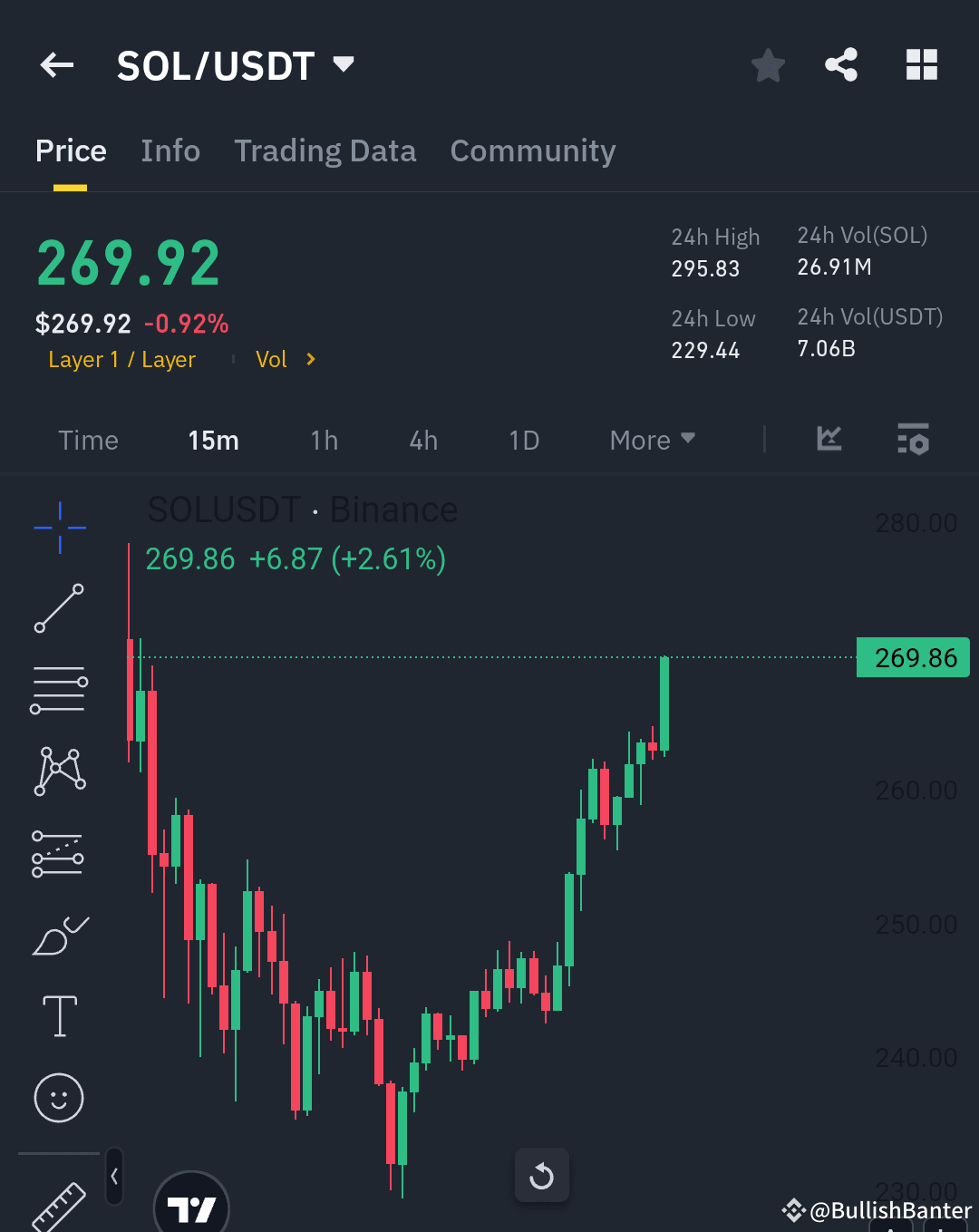Image resolution: width=979 pixels, height=1232 pixels.
Task: Select the crosshair tool
Action: pyautogui.click(x=59, y=526)
